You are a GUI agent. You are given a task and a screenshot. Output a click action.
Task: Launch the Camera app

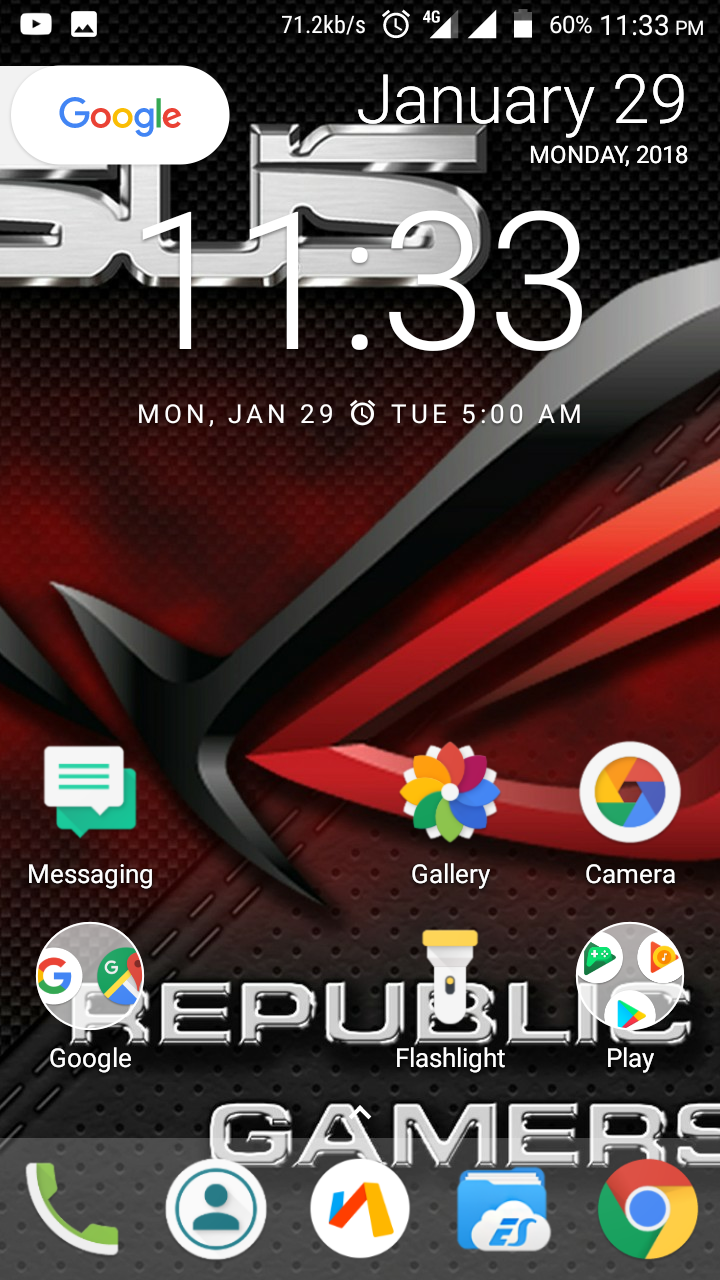click(x=630, y=793)
